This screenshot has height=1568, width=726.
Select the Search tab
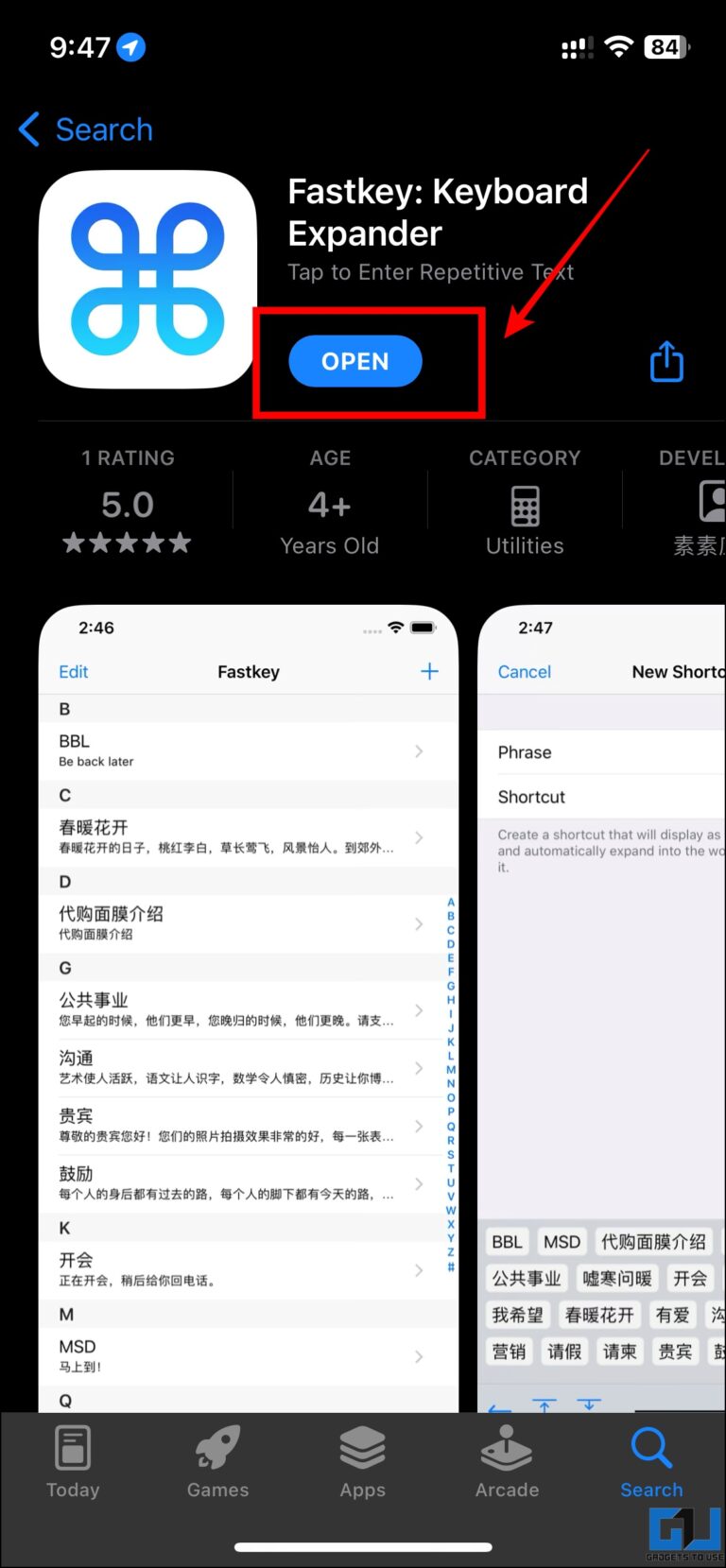click(x=651, y=1461)
